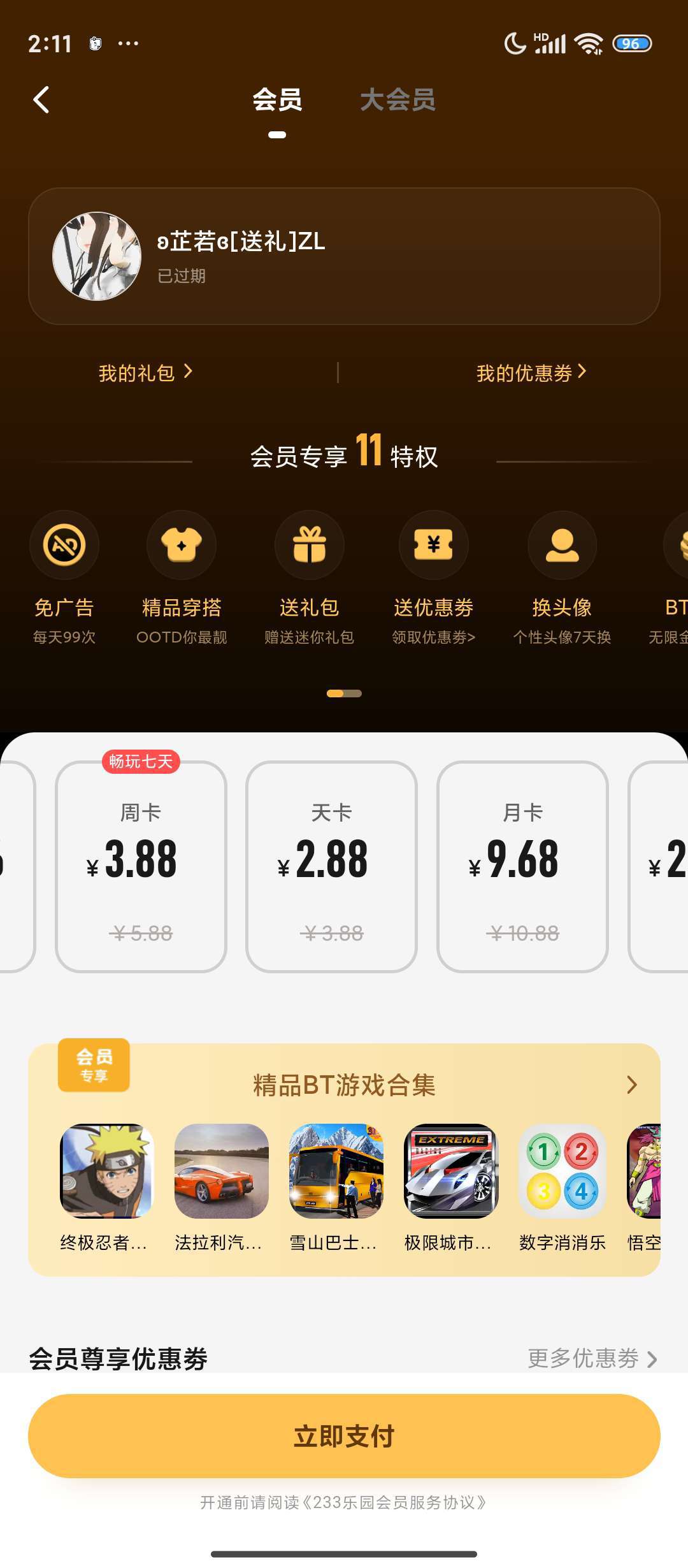The height and width of the screenshot is (1568, 688).
Task: Open the 极限城市 game
Action: 450,1172
